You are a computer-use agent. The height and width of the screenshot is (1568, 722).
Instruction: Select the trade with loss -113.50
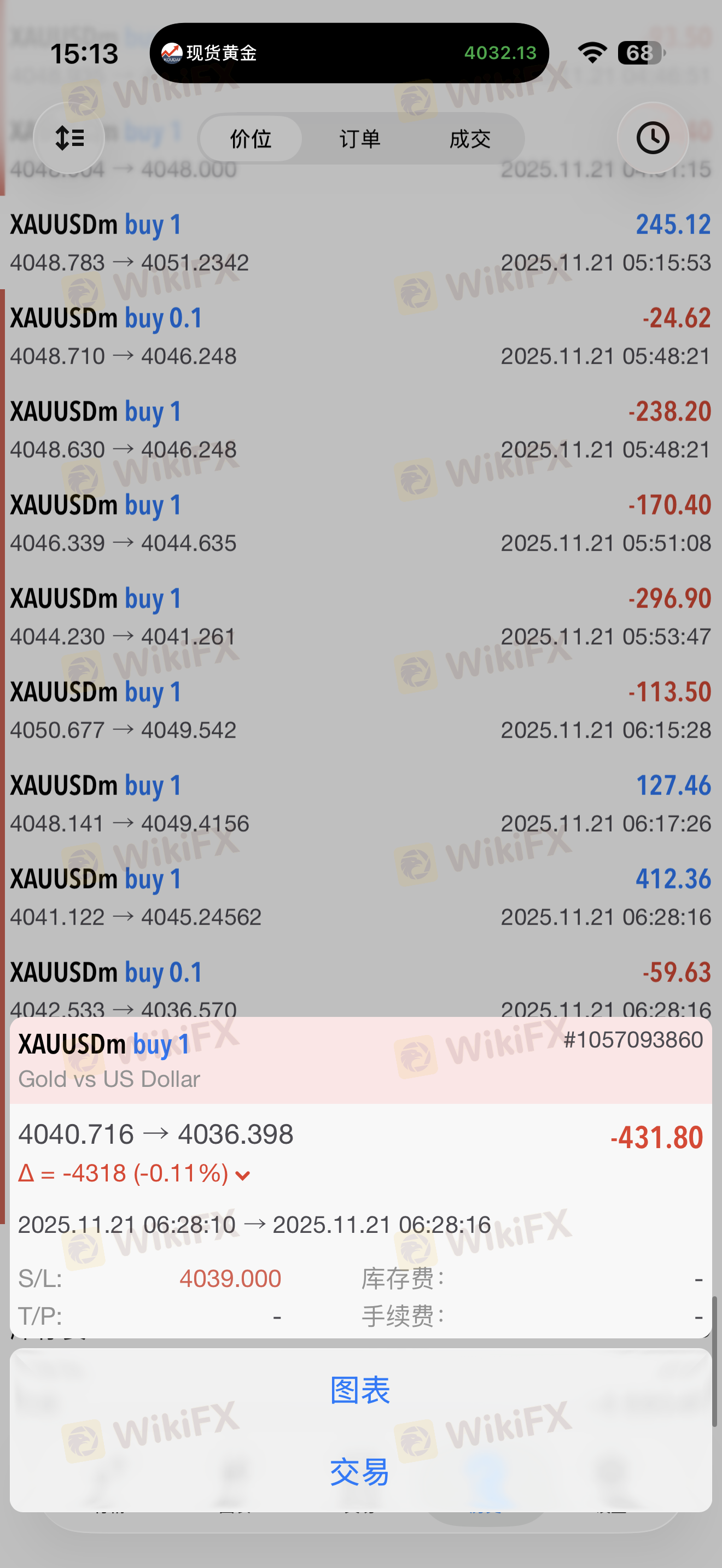point(360,710)
